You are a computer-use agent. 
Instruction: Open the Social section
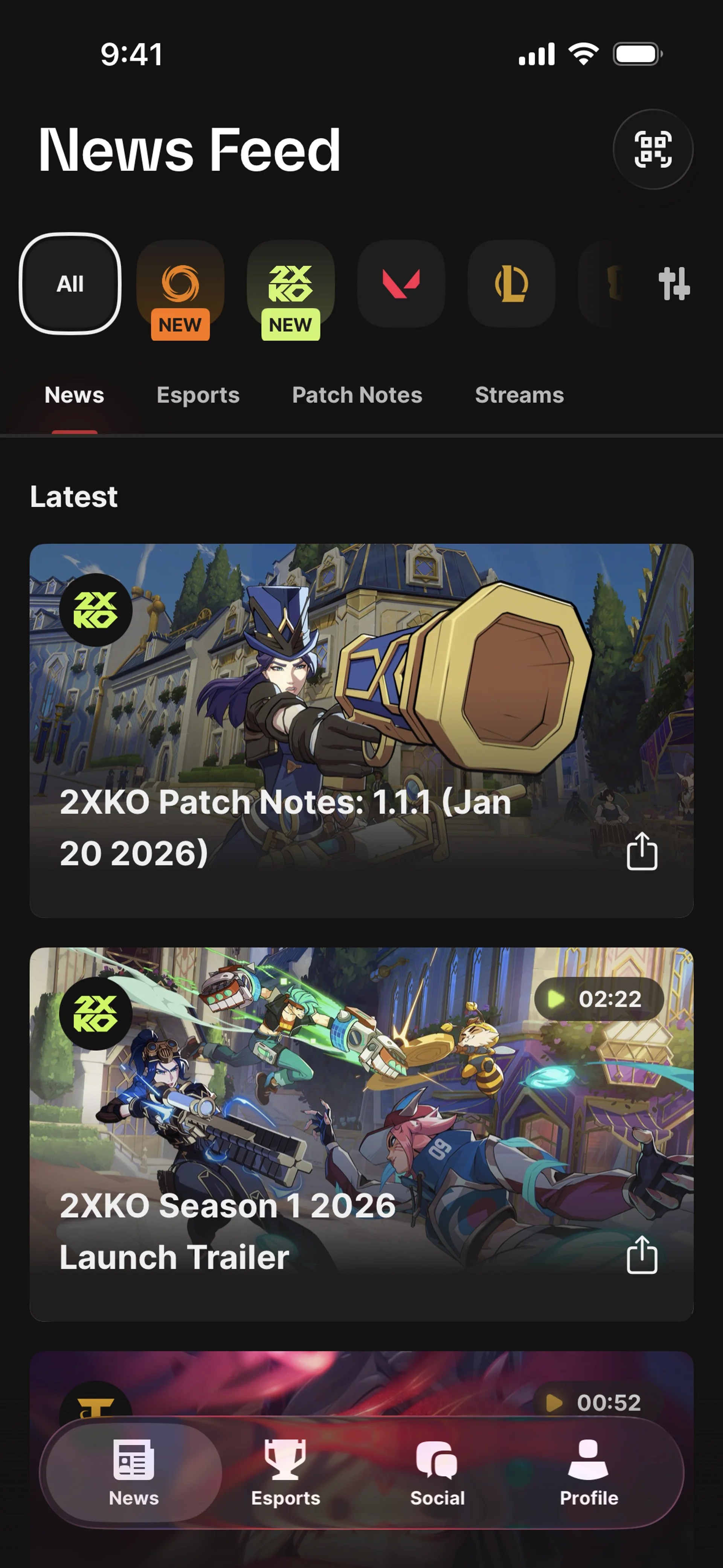point(437,1473)
